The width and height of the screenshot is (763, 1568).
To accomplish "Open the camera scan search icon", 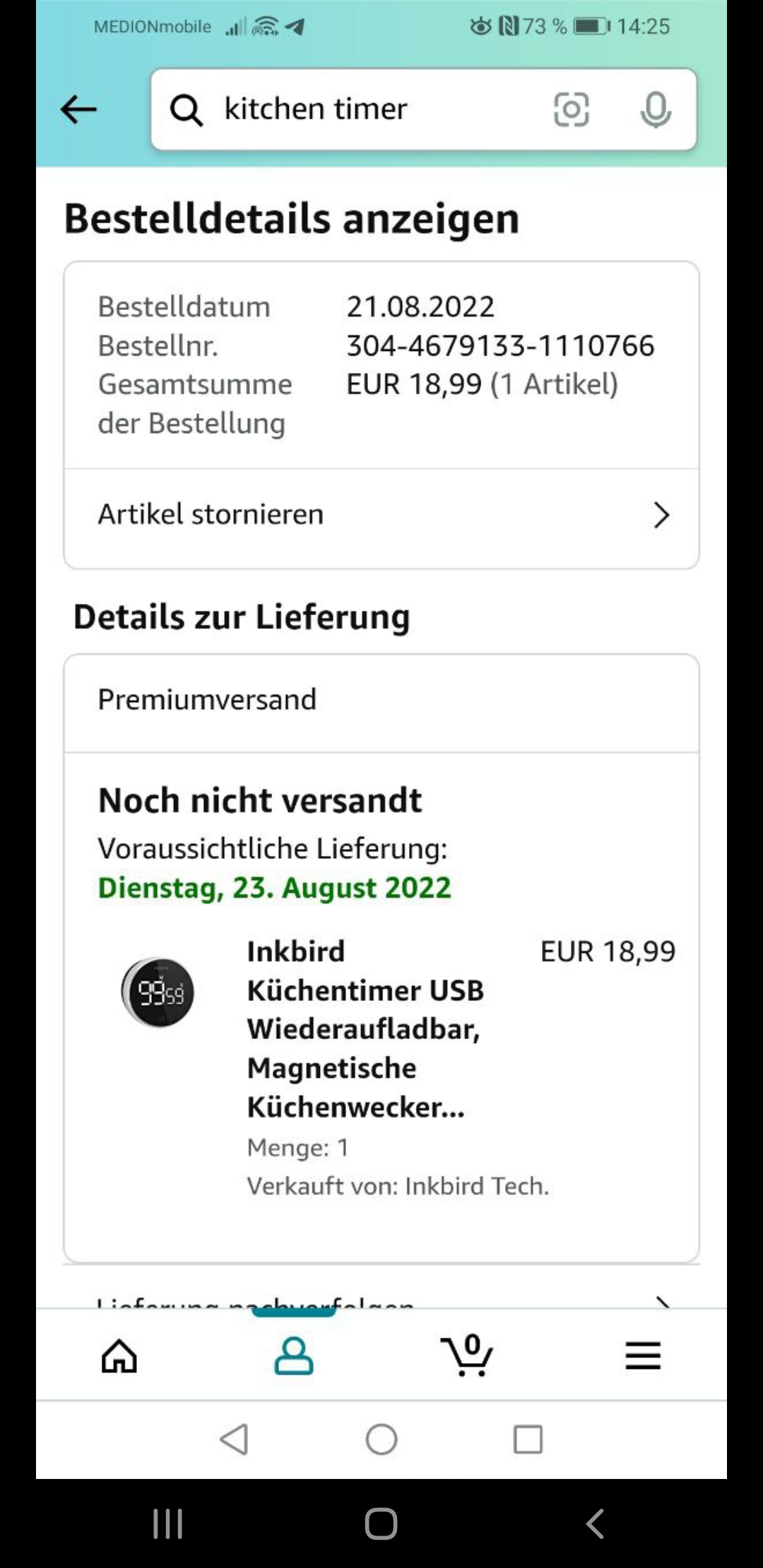I will [x=571, y=109].
